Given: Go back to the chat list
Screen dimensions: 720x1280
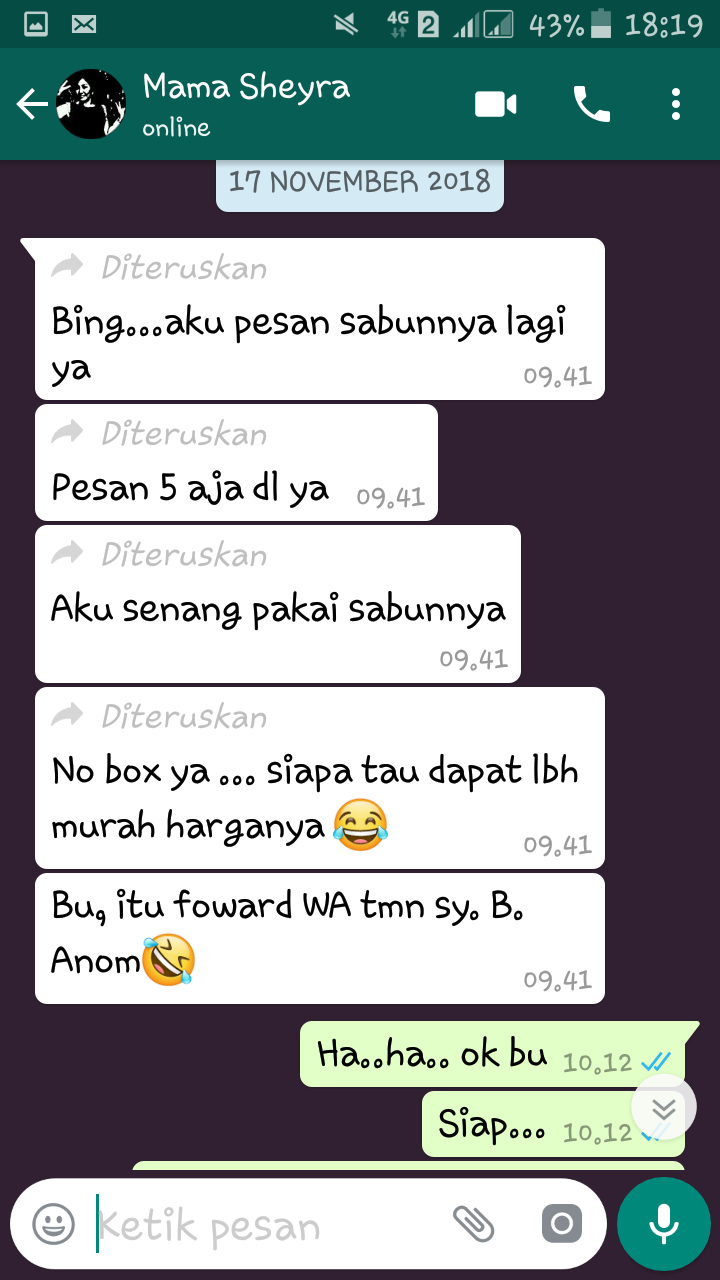Looking at the screenshot, I should [30, 104].
